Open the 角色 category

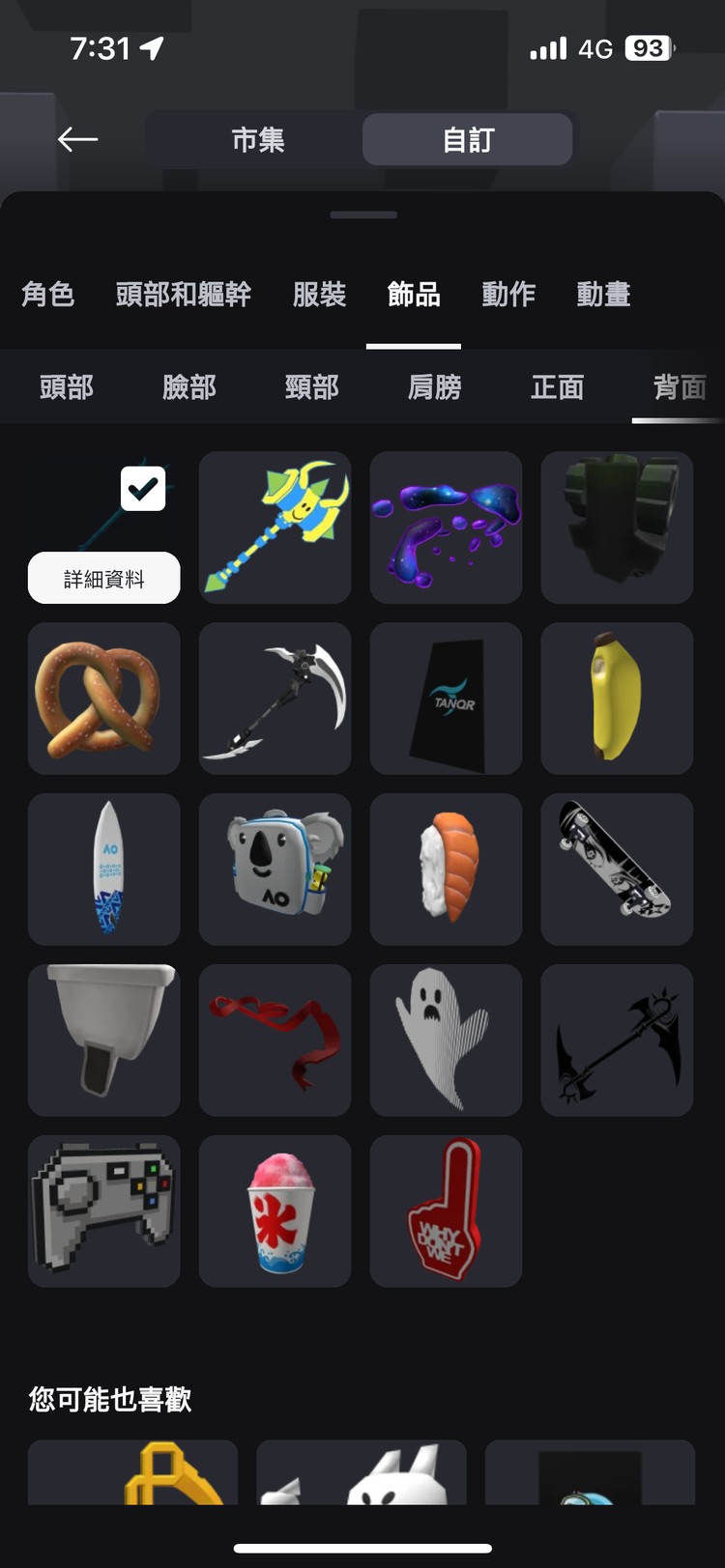click(47, 294)
